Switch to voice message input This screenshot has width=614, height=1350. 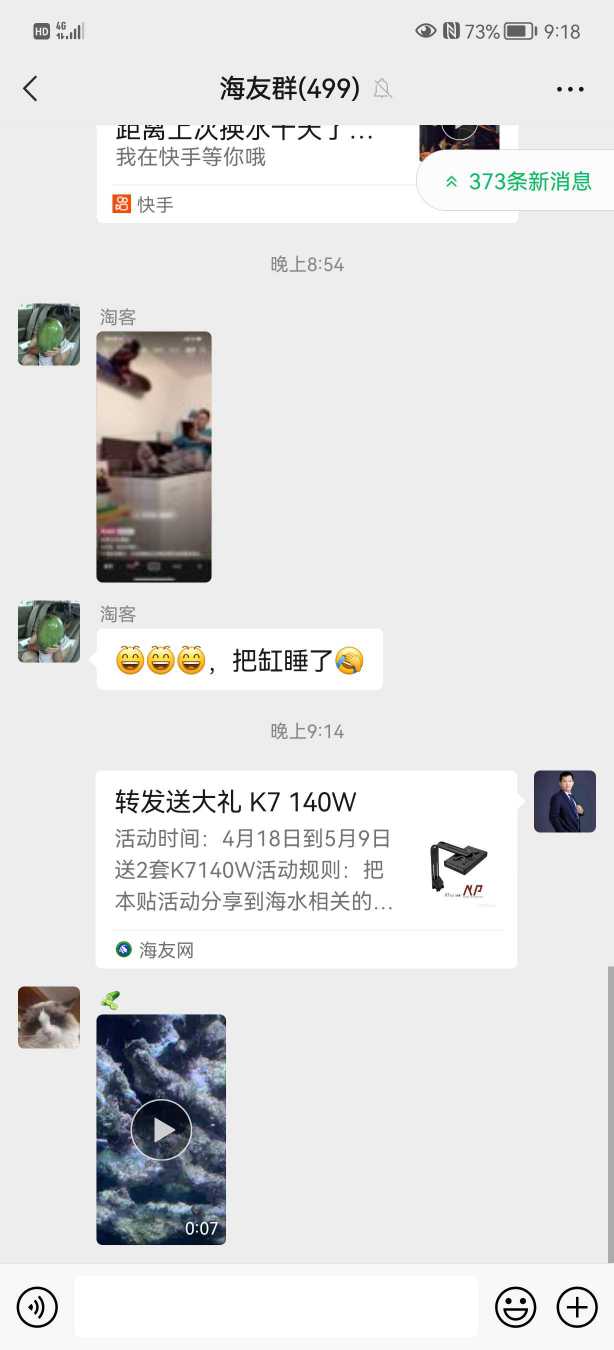pyautogui.click(x=37, y=1307)
